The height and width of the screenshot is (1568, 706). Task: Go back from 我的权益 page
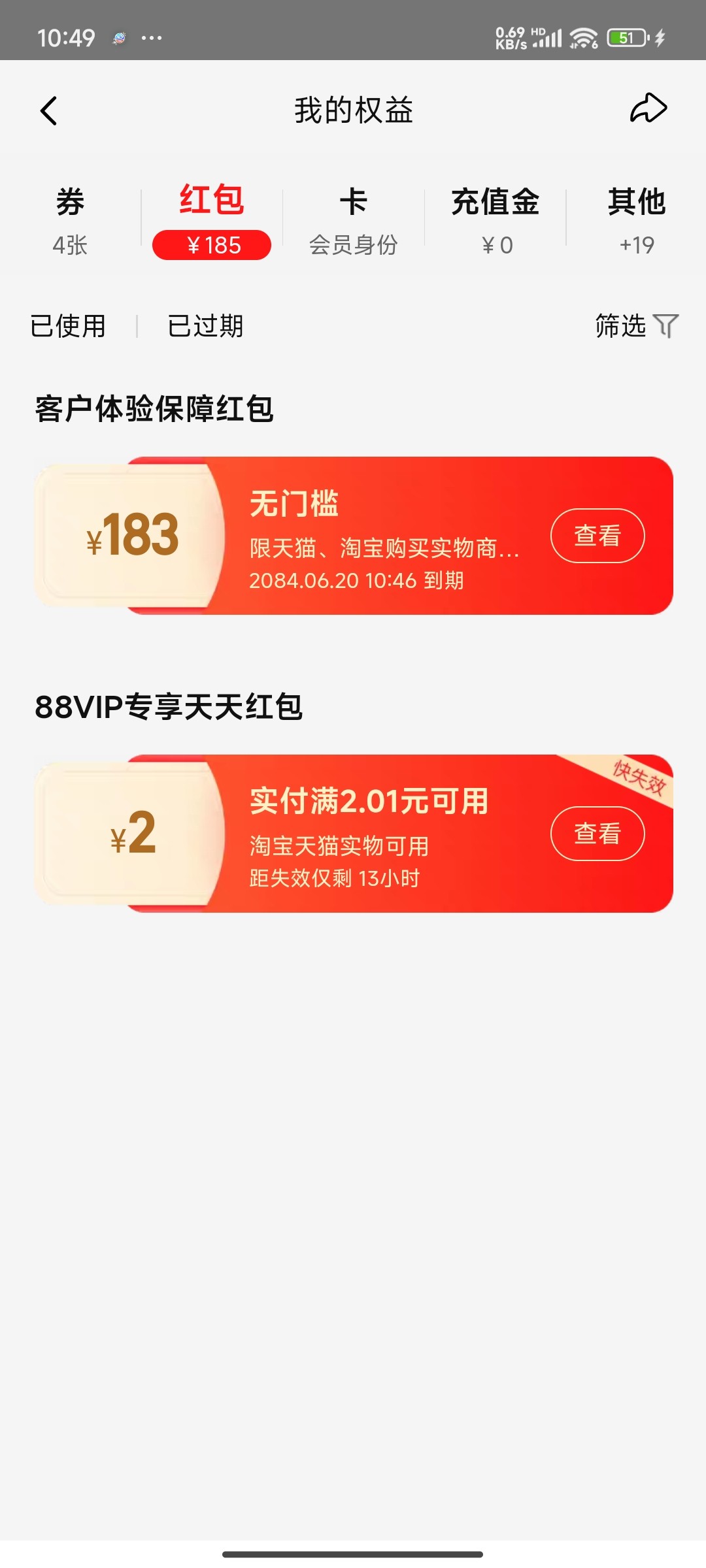tap(49, 110)
